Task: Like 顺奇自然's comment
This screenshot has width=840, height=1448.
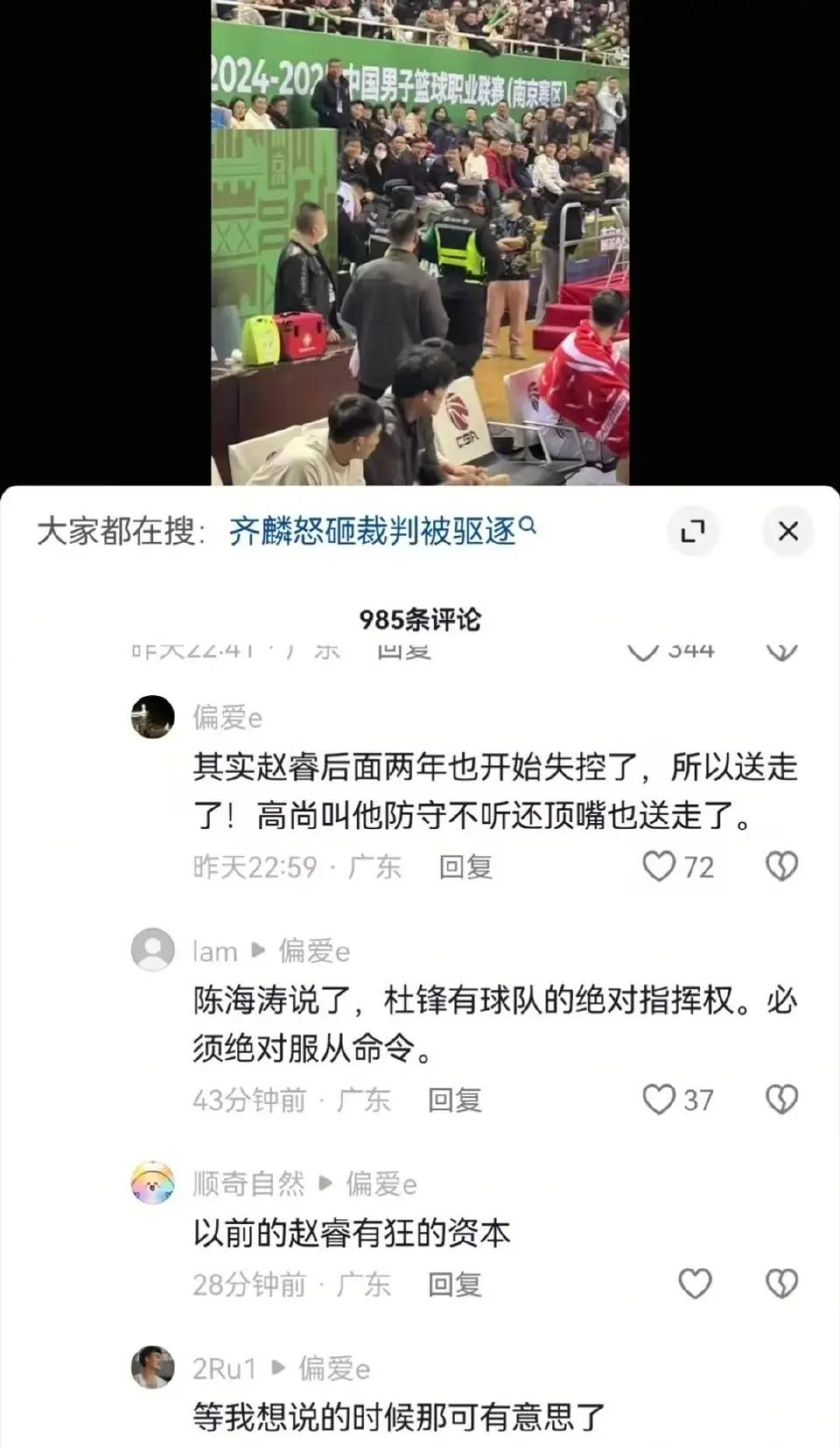Action: tap(695, 1284)
